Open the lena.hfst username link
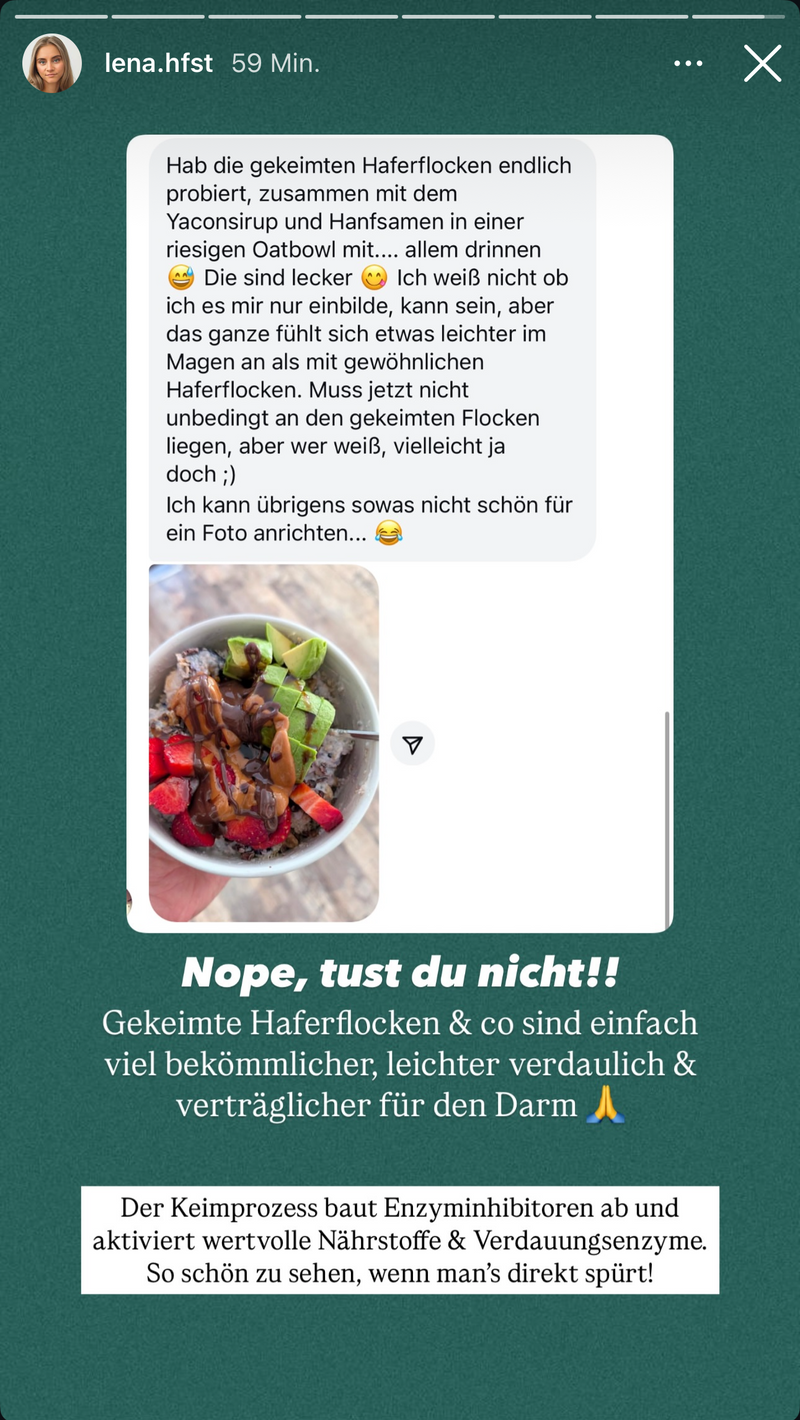This screenshot has height=1420, width=800. click(x=158, y=64)
